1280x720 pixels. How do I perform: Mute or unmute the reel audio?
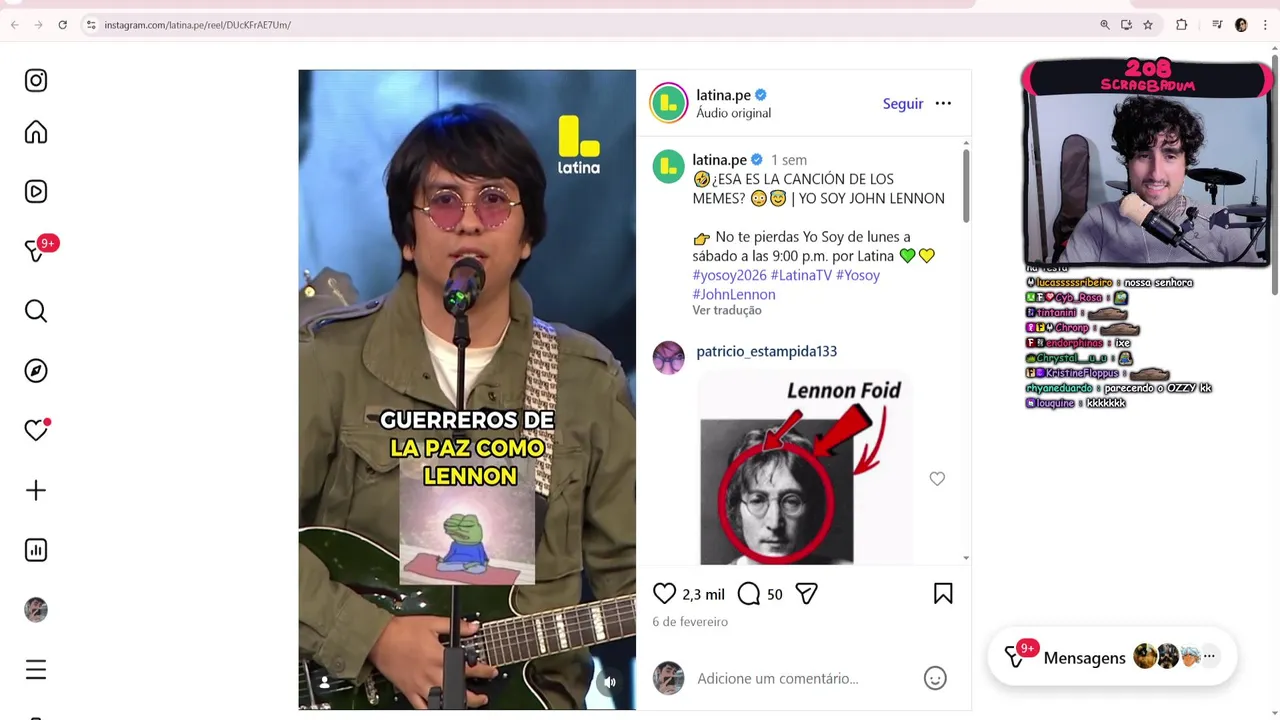tap(609, 682)
